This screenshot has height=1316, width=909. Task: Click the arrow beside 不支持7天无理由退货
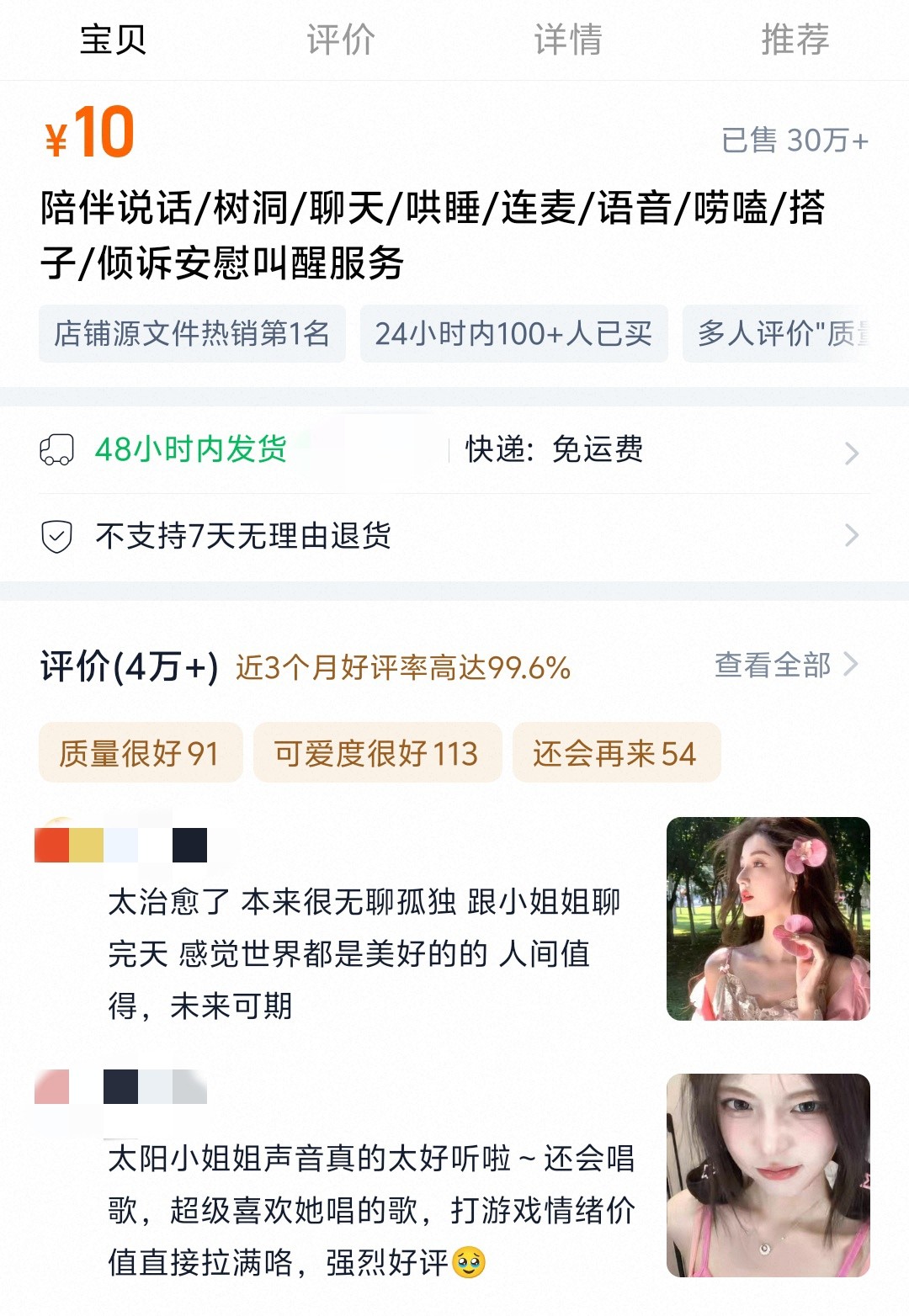pos(853,535)
